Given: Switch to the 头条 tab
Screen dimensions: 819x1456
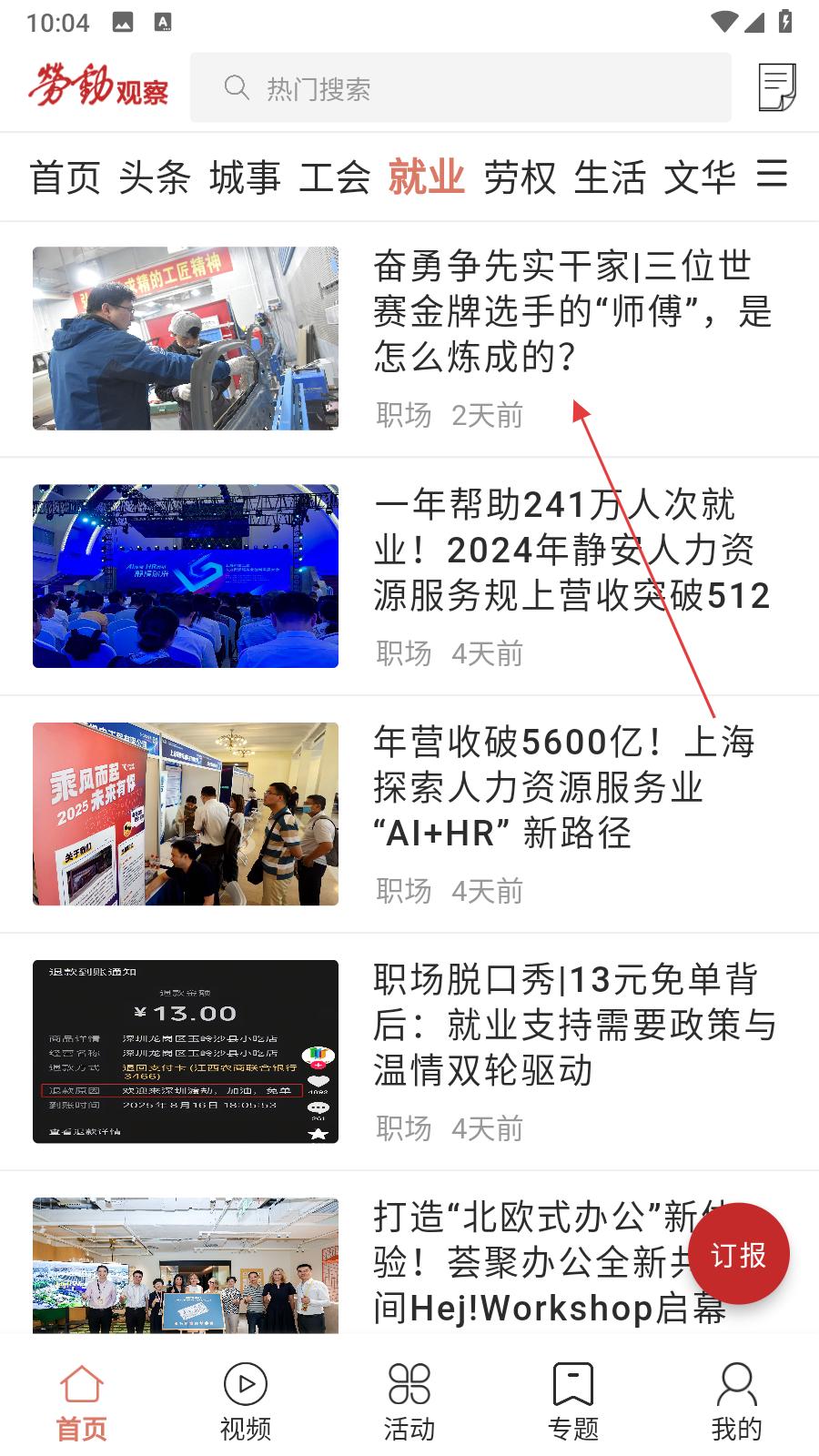Looking at the screenshot, I should [155, 177].
